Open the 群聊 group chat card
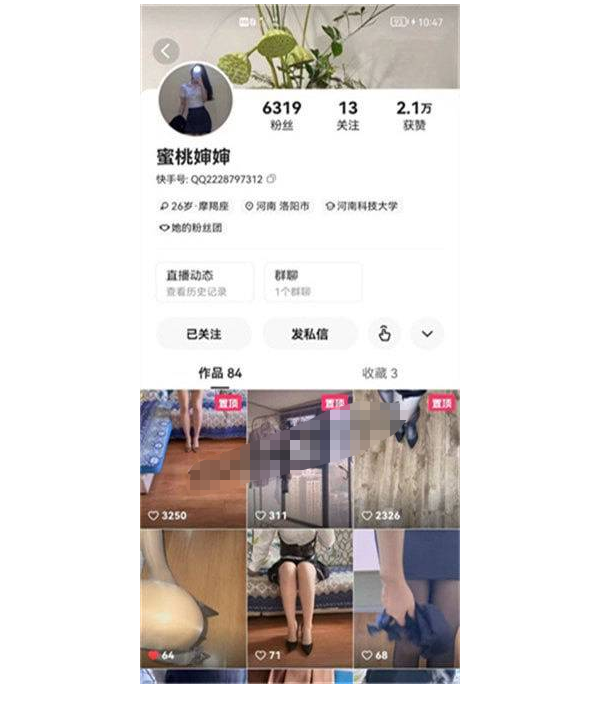Viewport: 605px width, 701px height. pos(312,282)
